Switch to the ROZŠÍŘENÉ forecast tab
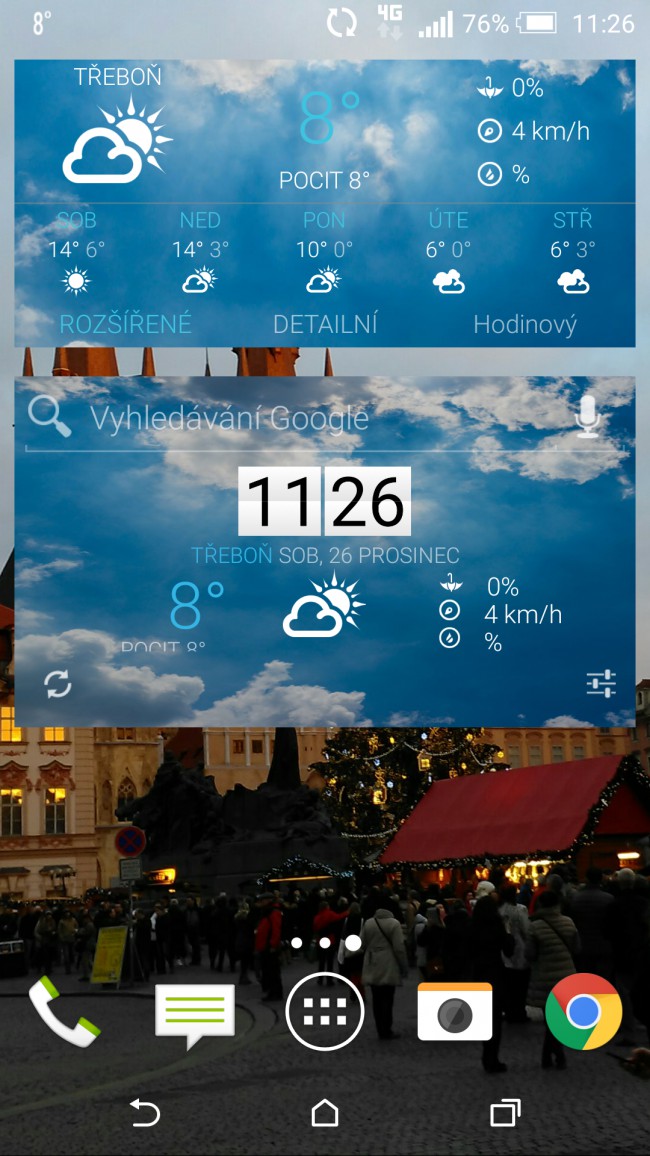 coord(125,324)
